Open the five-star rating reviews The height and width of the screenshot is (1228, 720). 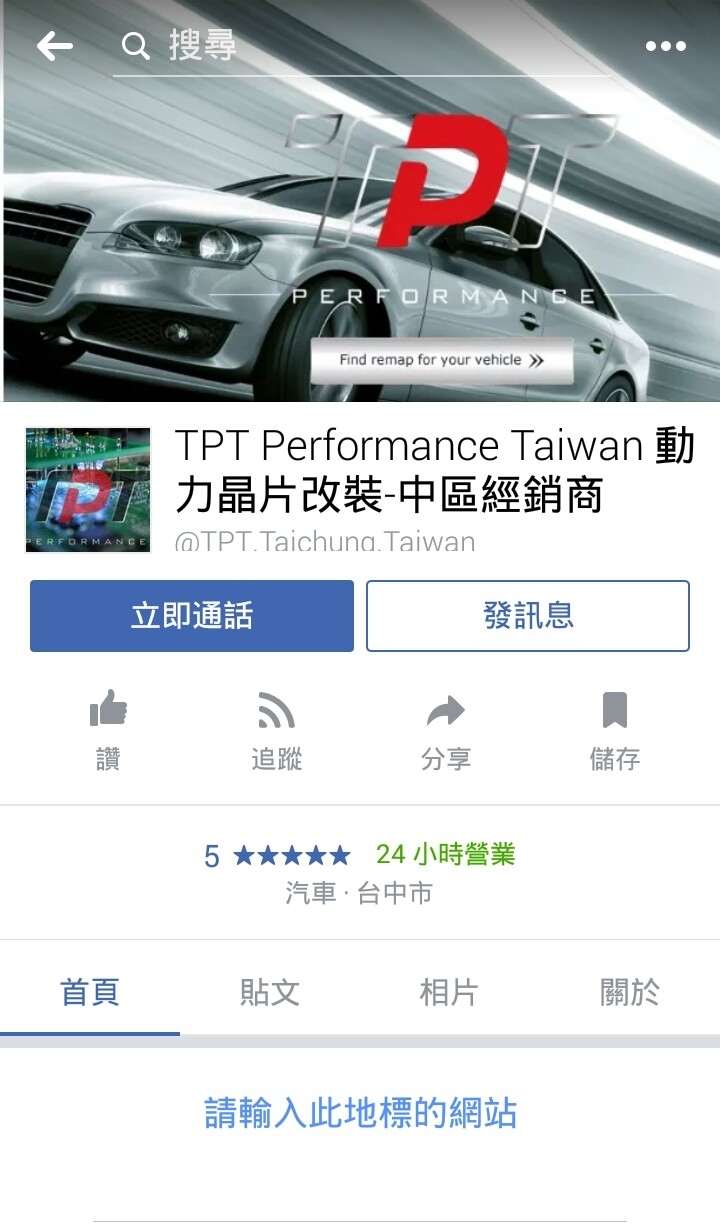click(277, 855)
